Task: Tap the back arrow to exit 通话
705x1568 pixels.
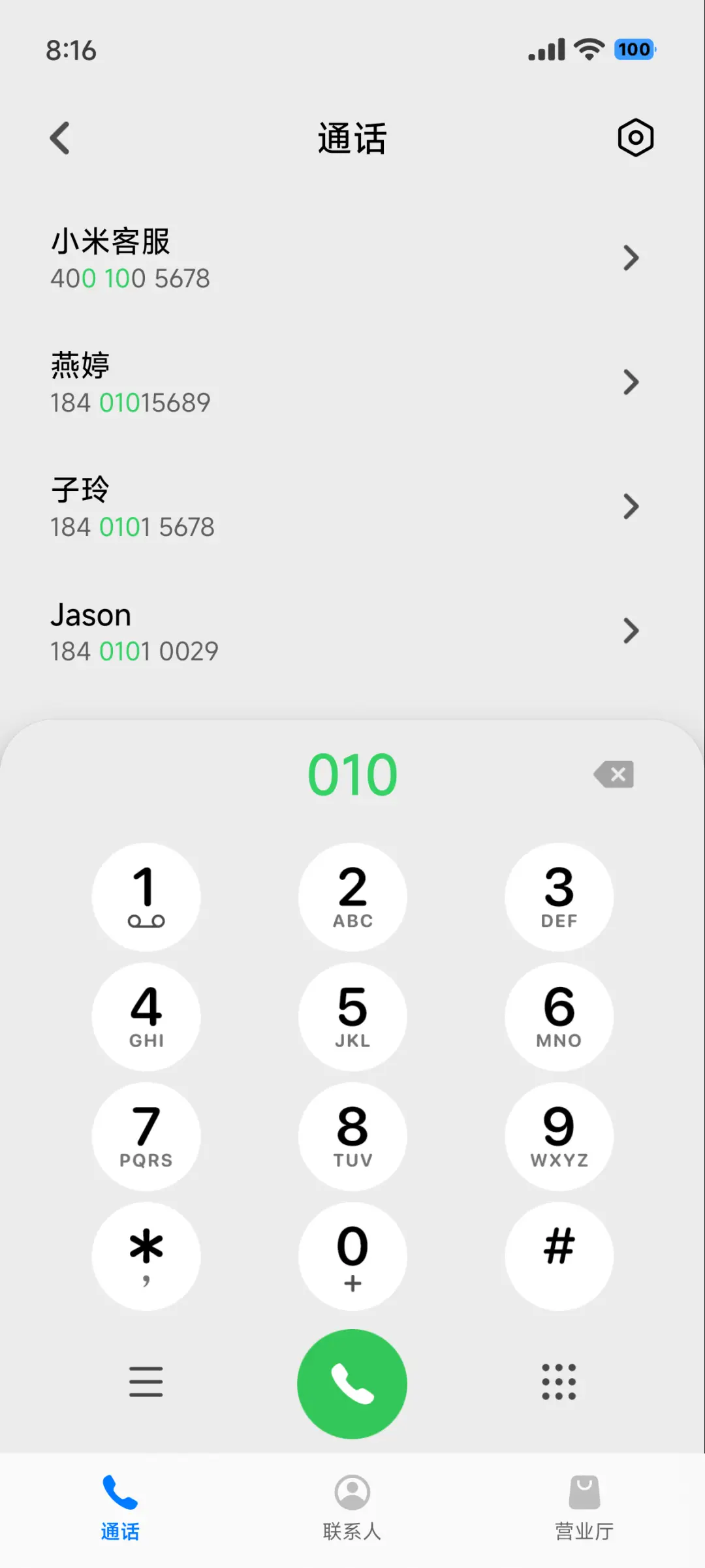Action: pos(59,138)
